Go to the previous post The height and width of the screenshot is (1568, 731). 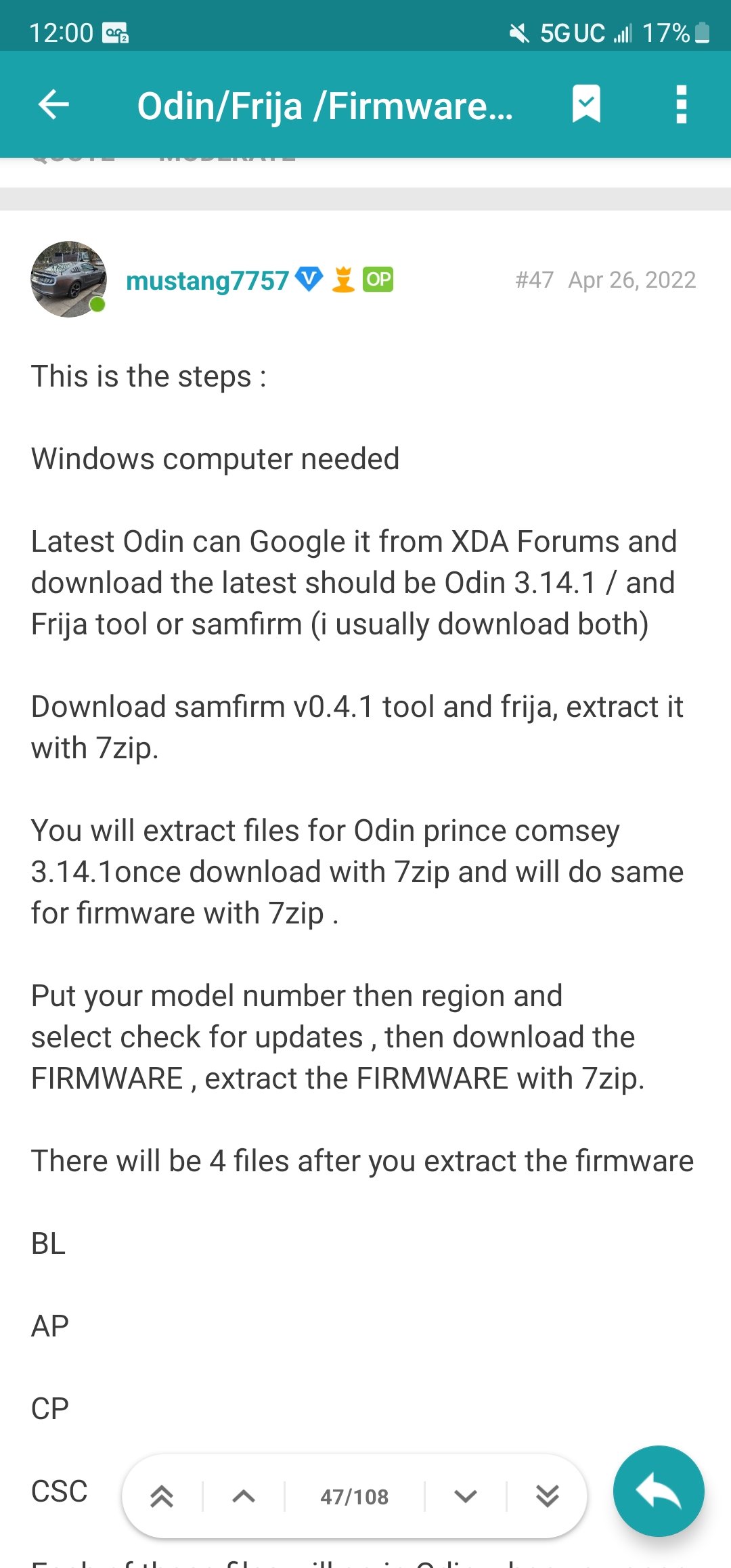point(244,1496)
